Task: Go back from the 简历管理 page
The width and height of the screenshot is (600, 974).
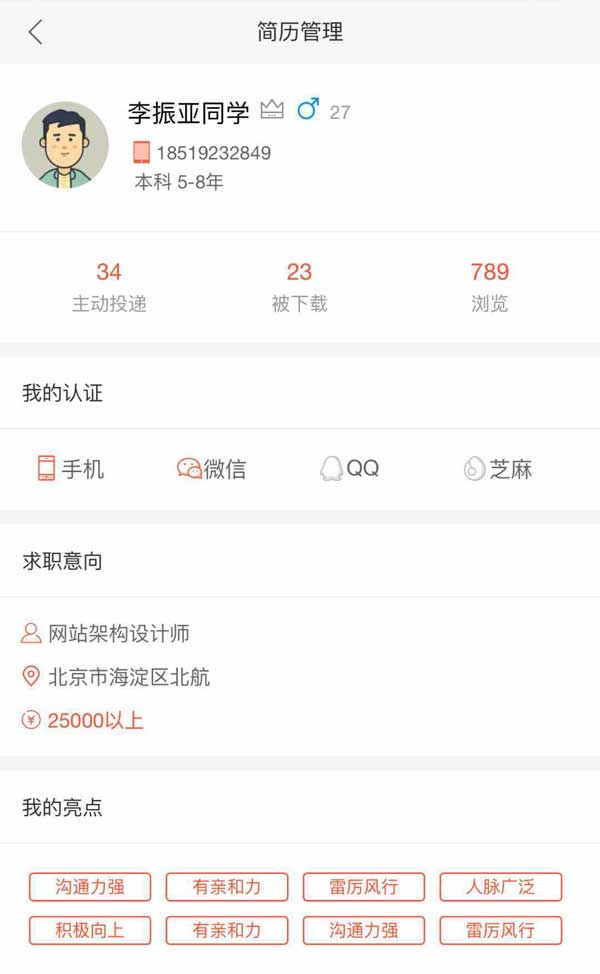Action: click(36, 32)
